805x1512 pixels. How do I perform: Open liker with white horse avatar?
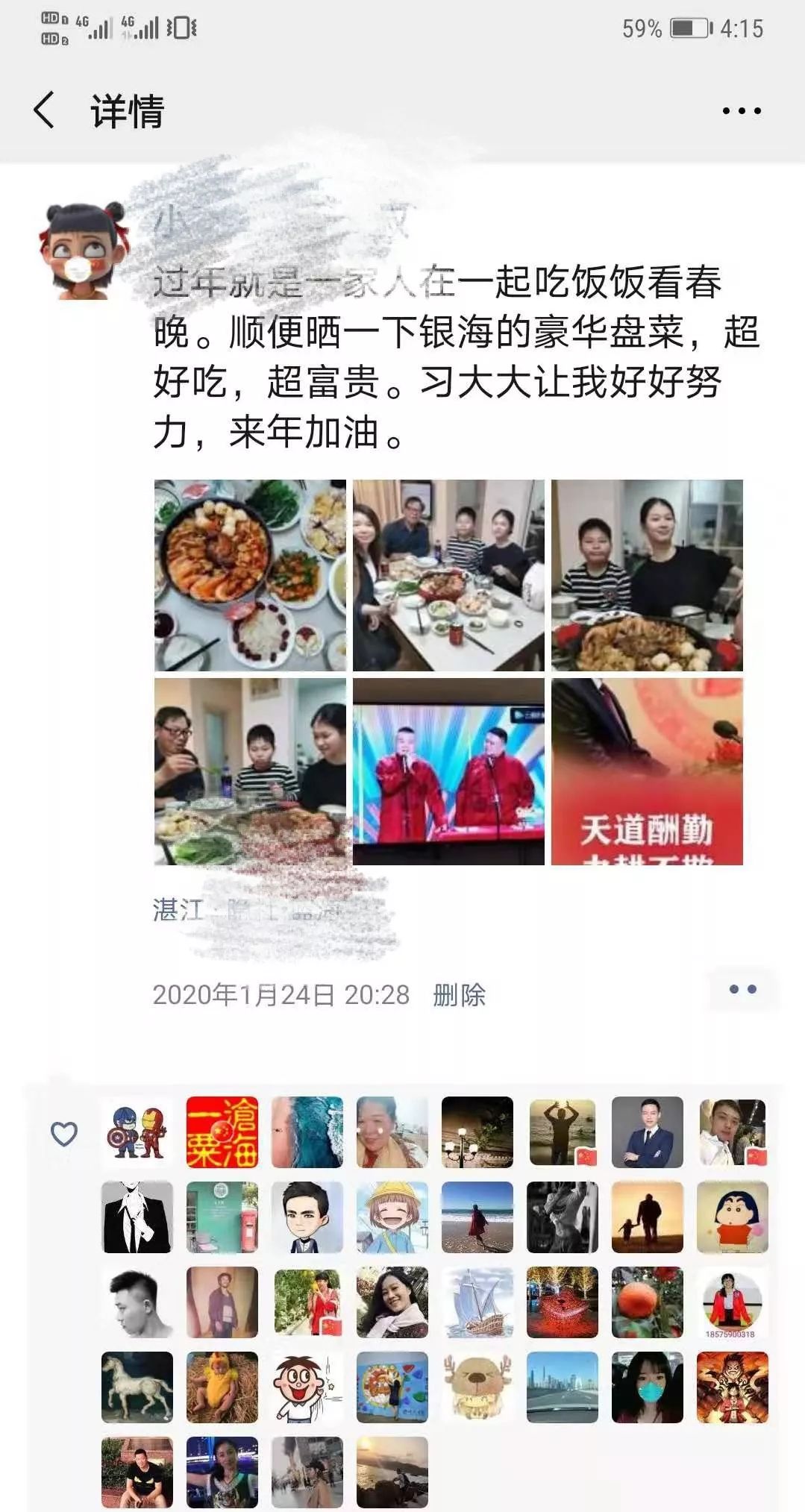point(137,1387)
